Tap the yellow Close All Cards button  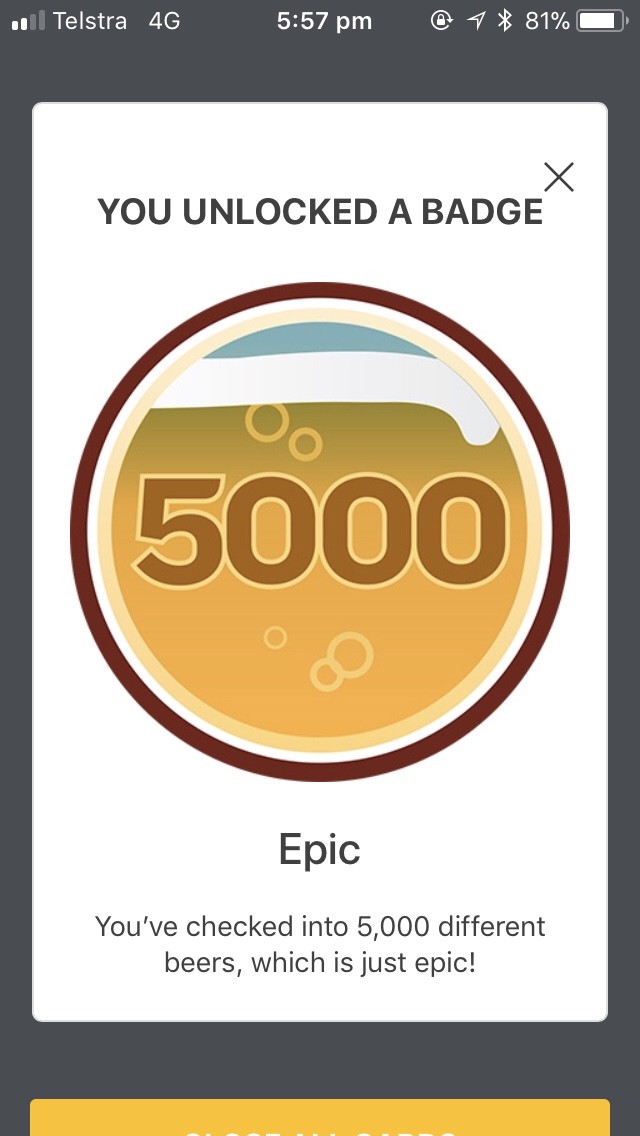[320, 1119]
